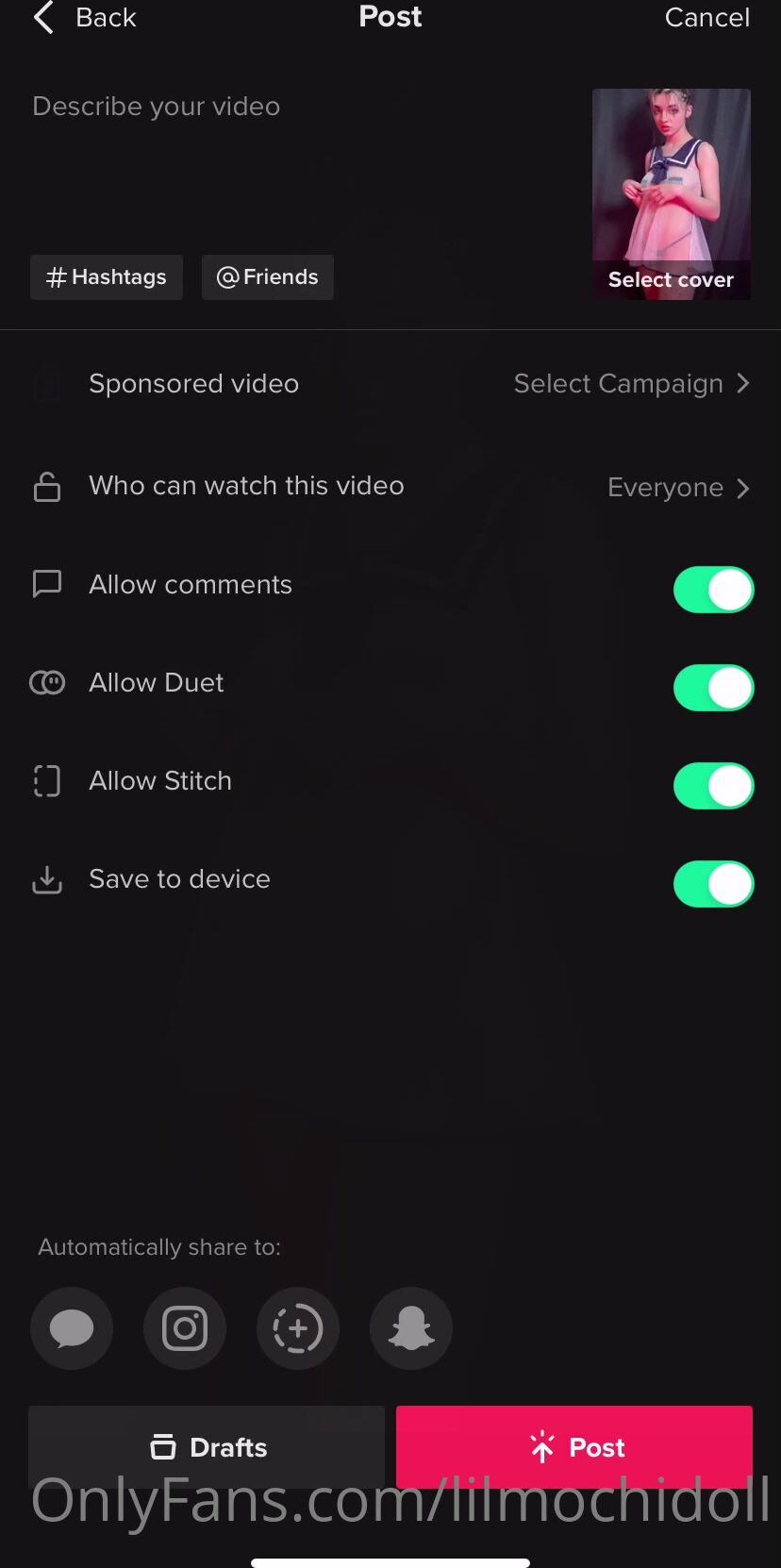781x1568 pixels.
Task: Publish with the pink Post button
Action: [x=574, y=1446]
